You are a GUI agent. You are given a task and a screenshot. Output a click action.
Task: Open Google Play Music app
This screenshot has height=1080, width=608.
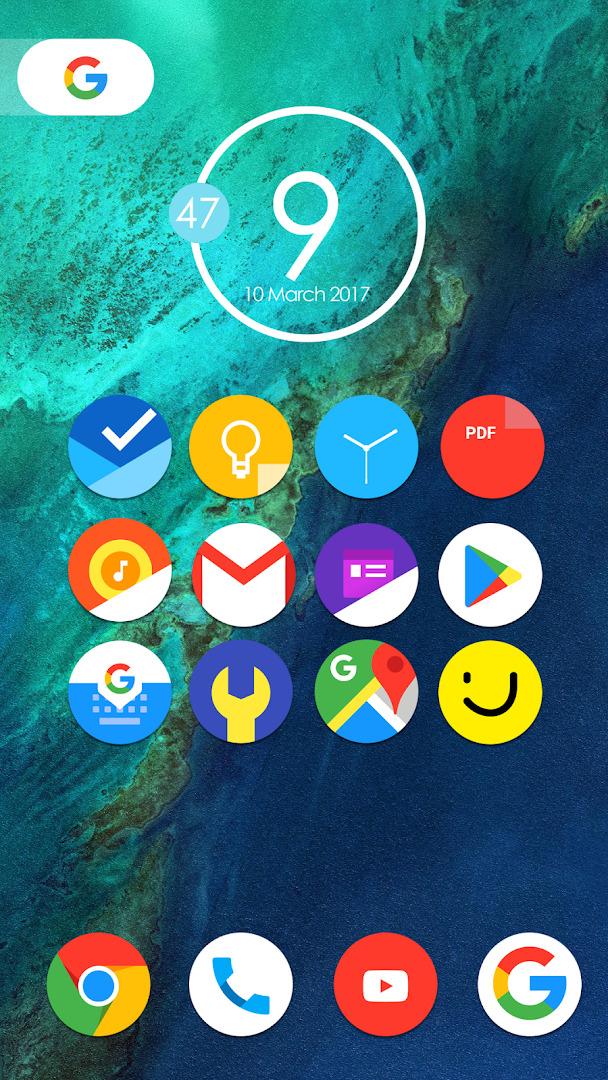tap(120, 574)
